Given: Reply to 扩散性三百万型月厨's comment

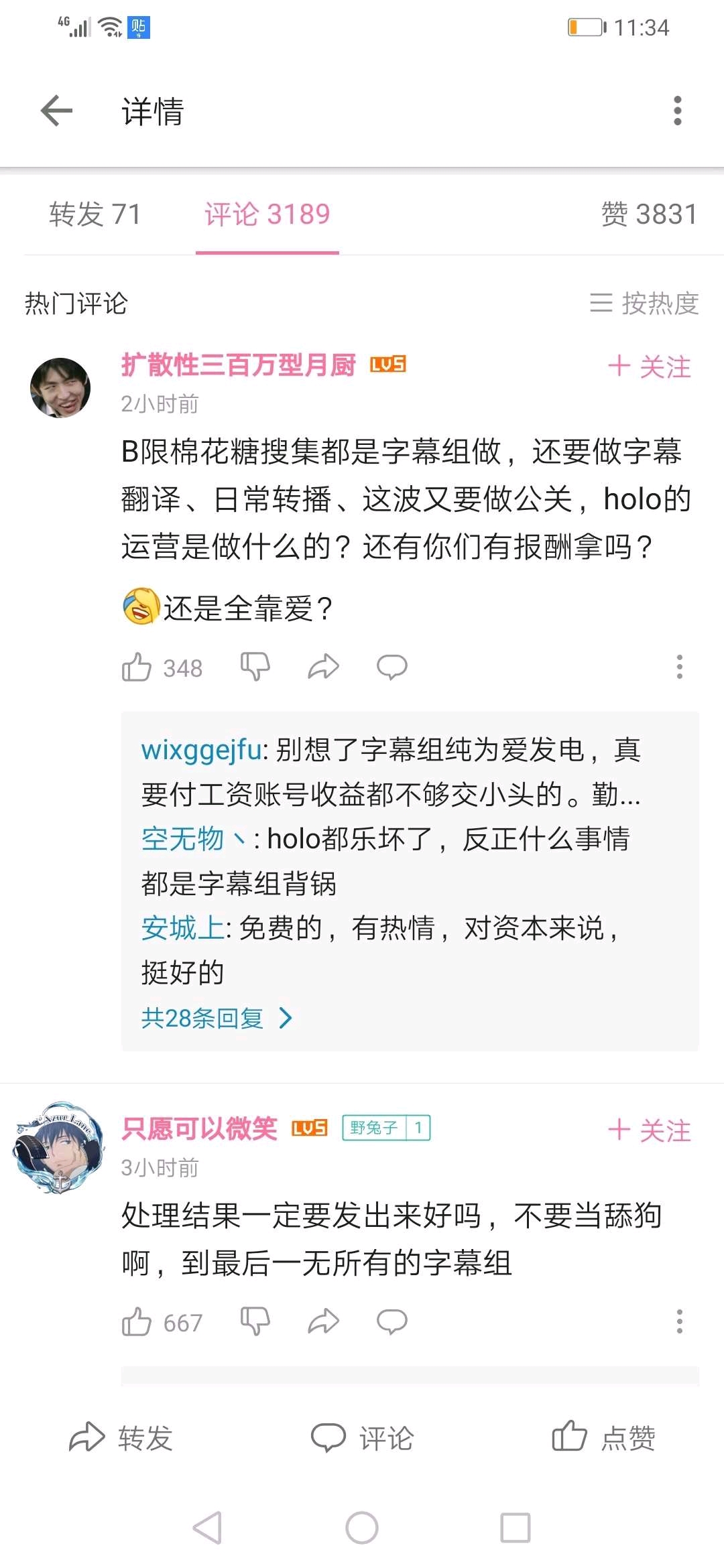Looking at the screenshot, I should 392,667.
